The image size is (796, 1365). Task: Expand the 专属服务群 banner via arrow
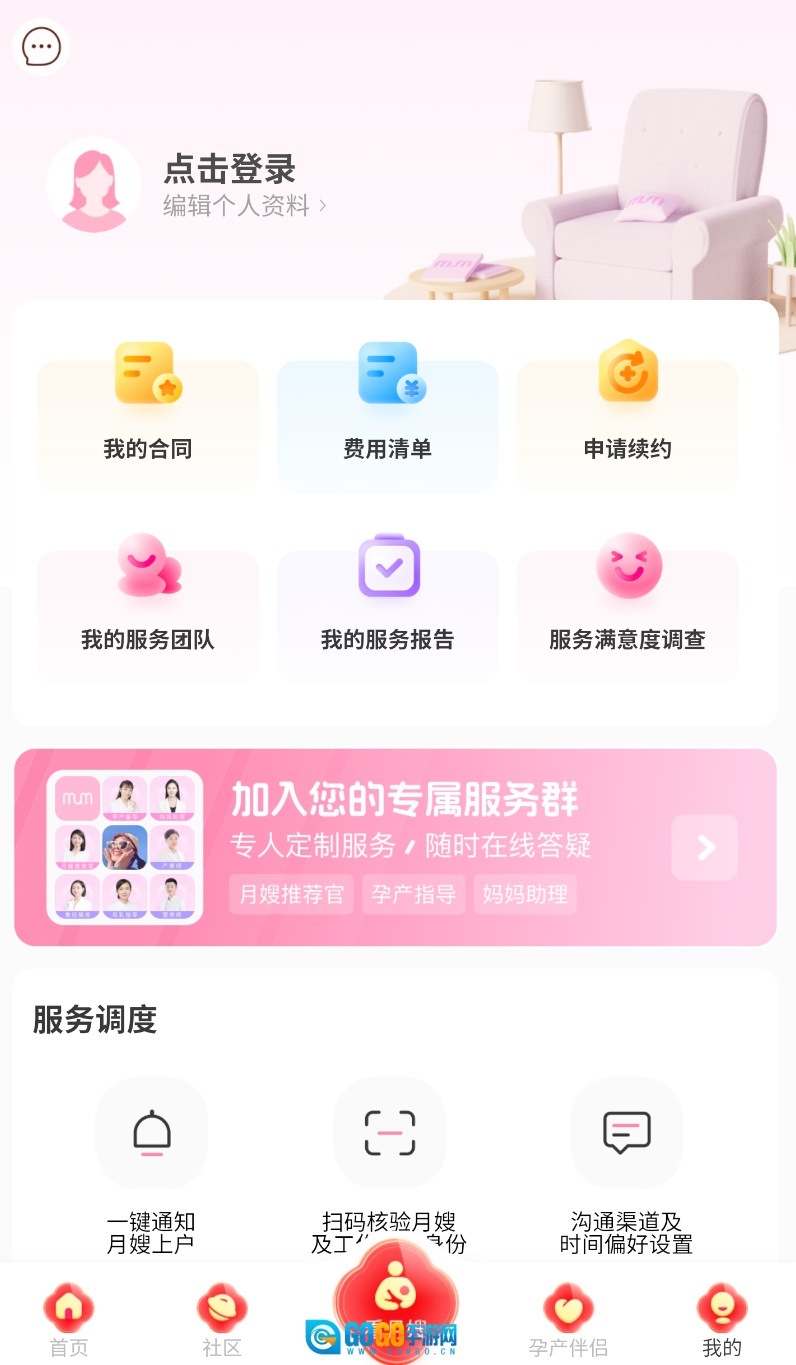click(704, 847)
